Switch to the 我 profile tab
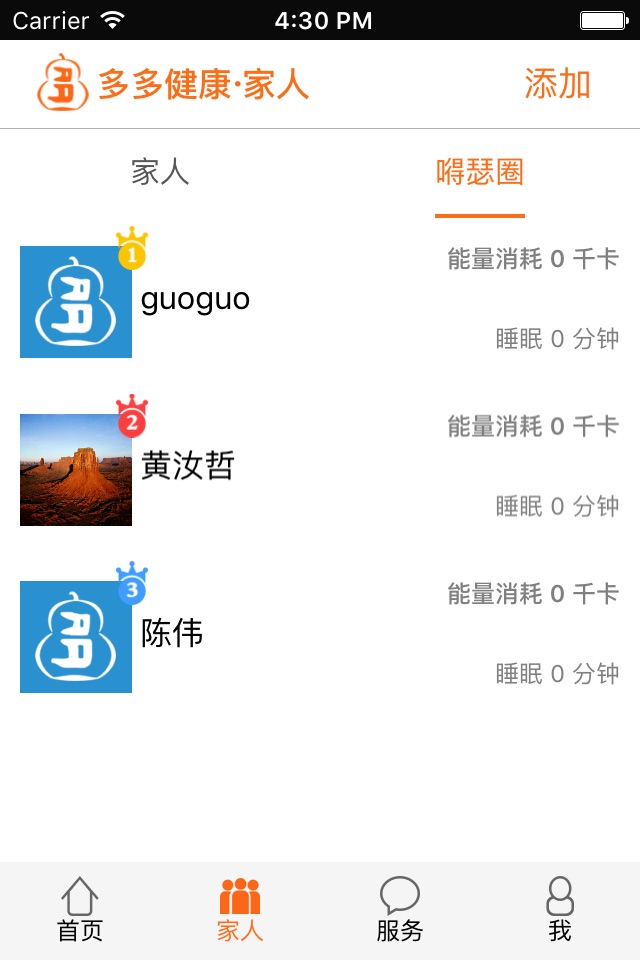This screenshot has width=640, height=960. (x=560, y=910)
